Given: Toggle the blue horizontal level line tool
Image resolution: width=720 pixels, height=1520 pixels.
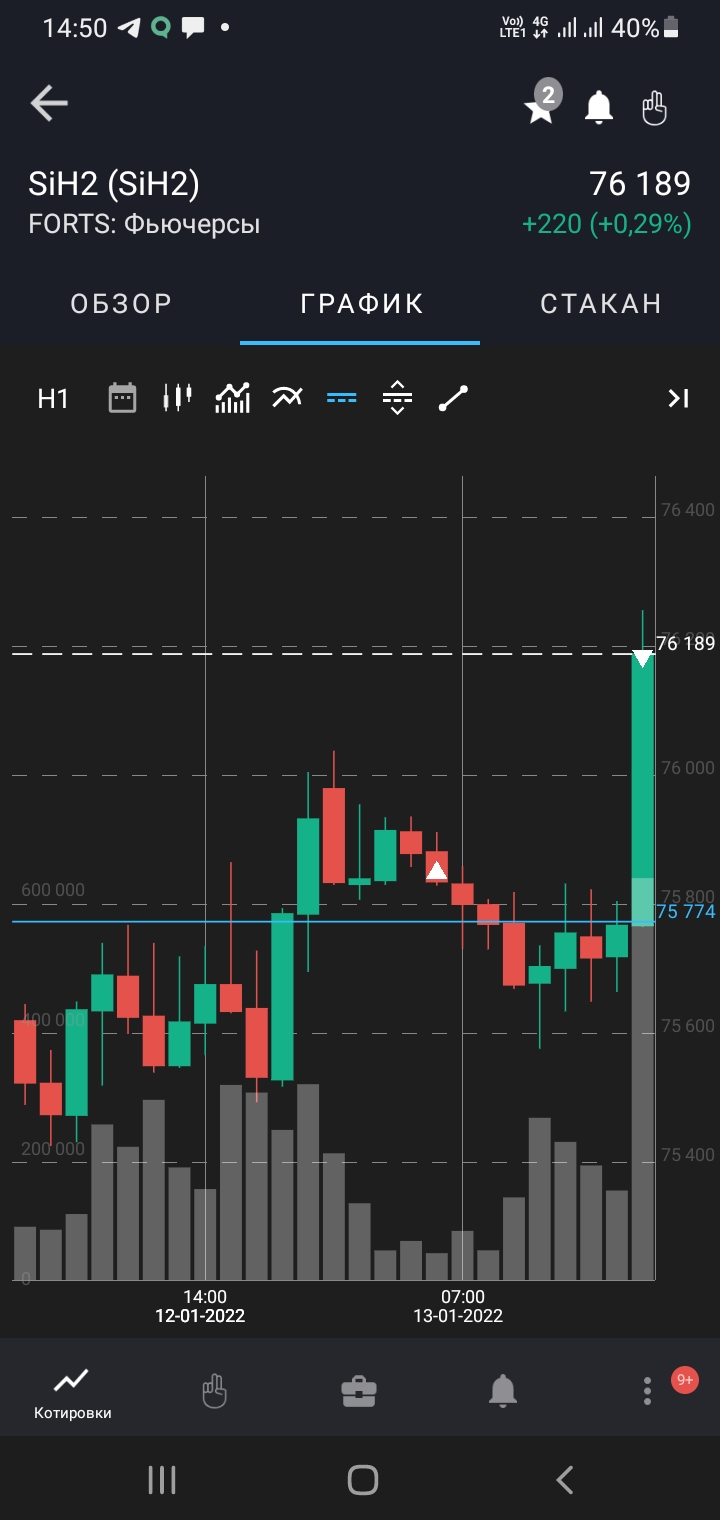Looking at the screenshot, I should pyautogui.click(x=342, y=398).
